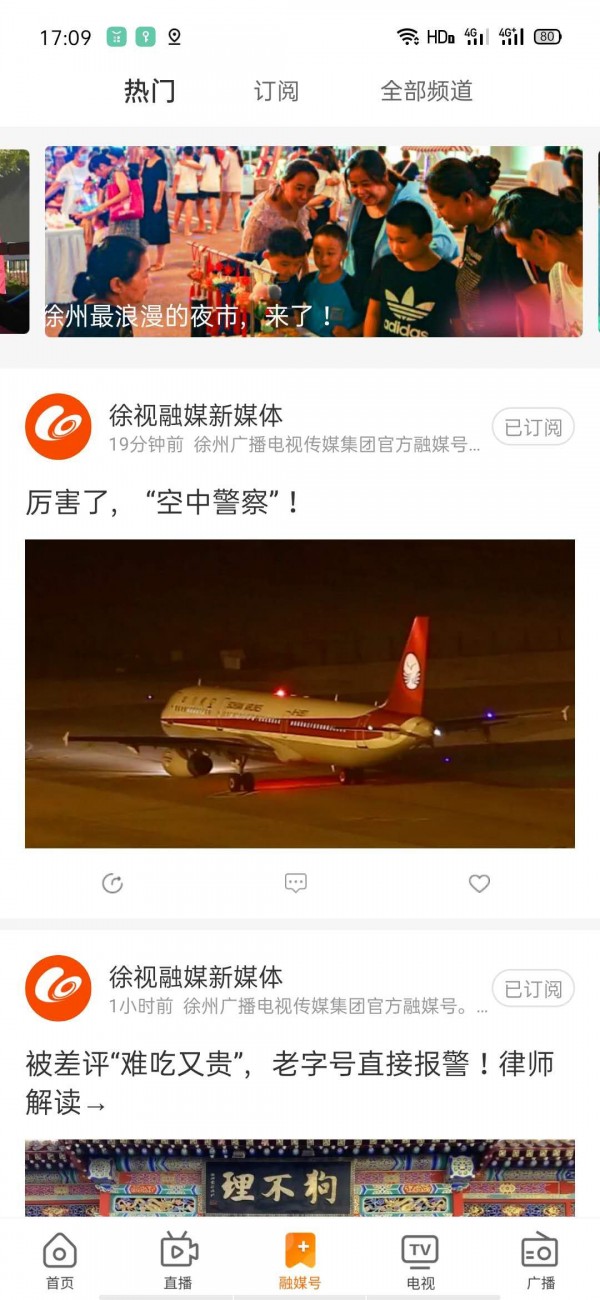600x1300 pixels.
Task: Switch to the 直播 tab
Action: tap(179, 1261)
